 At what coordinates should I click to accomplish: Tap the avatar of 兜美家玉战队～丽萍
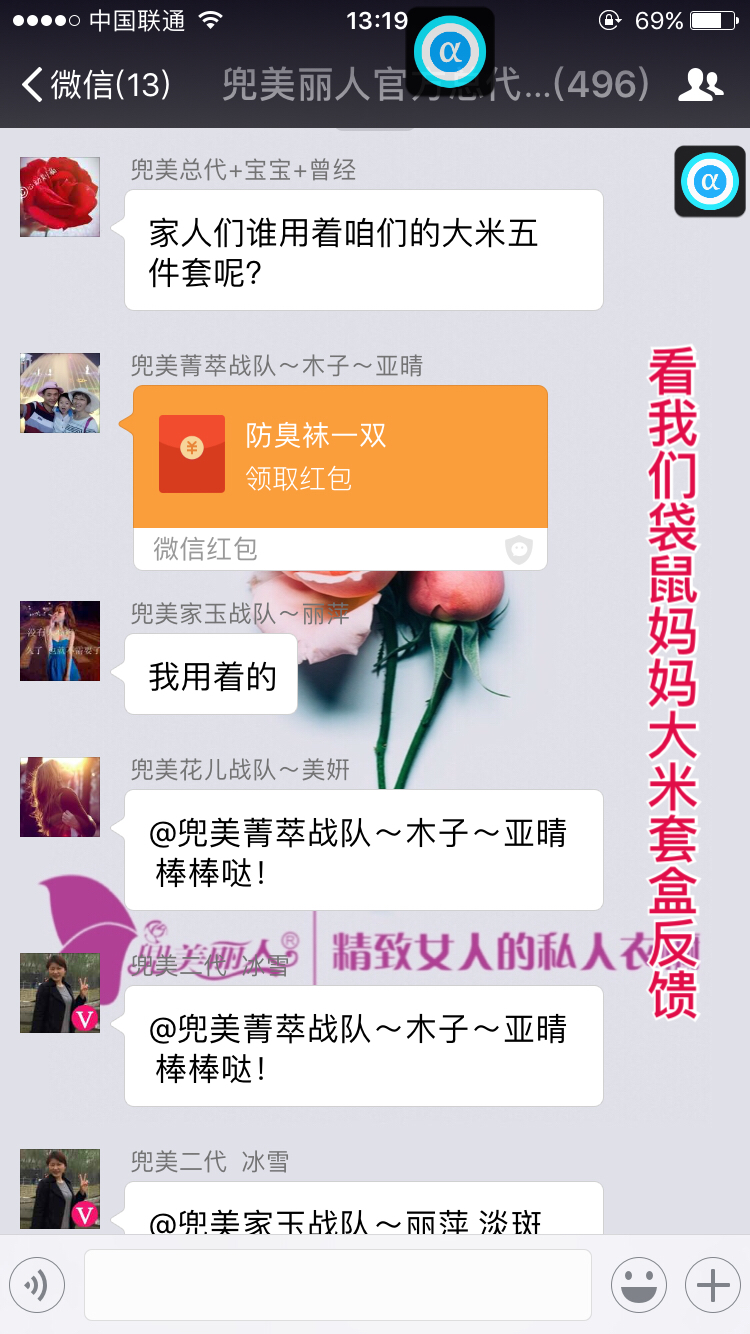(x=60, y=641)
